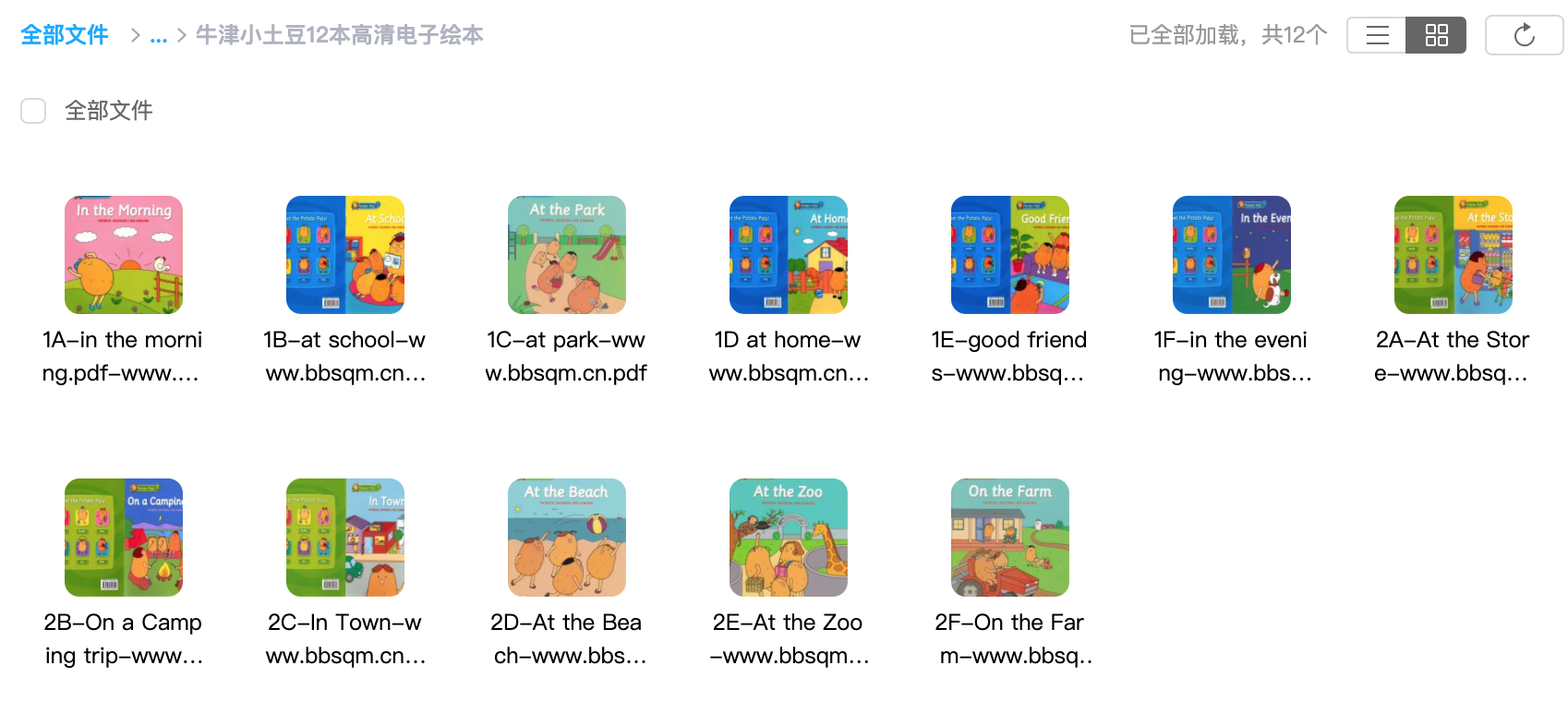Open 2D-At the Beach file
Viewport: 1568px width, 726px height.
tap(567, 538)
